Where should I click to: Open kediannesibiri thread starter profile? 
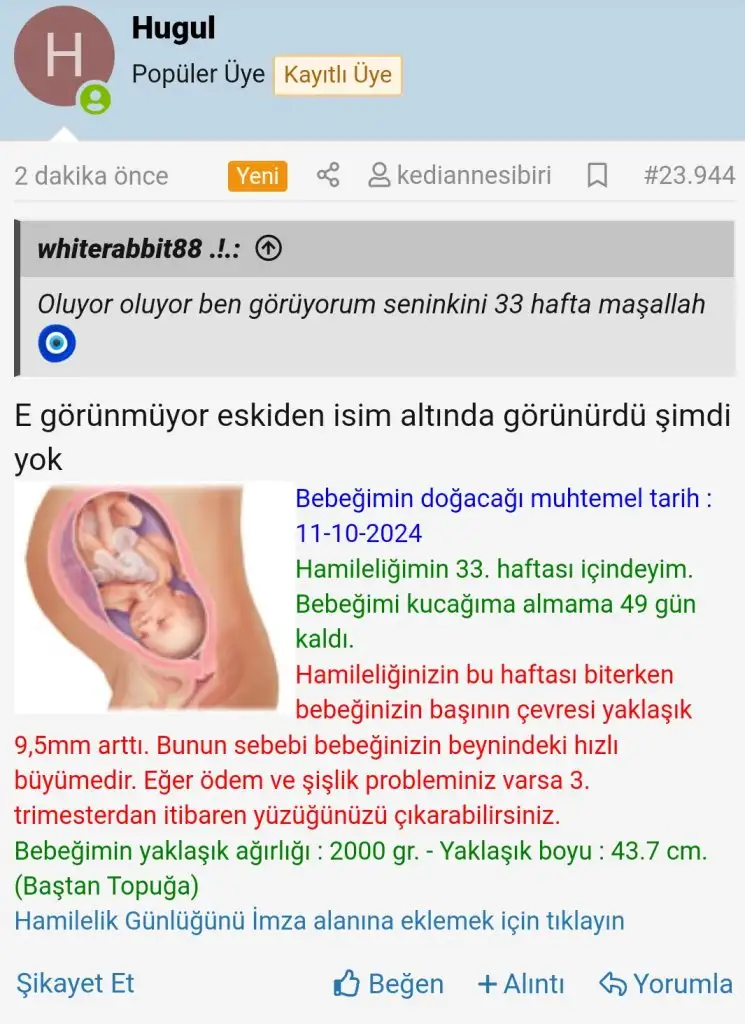click(x=460, y=176)
